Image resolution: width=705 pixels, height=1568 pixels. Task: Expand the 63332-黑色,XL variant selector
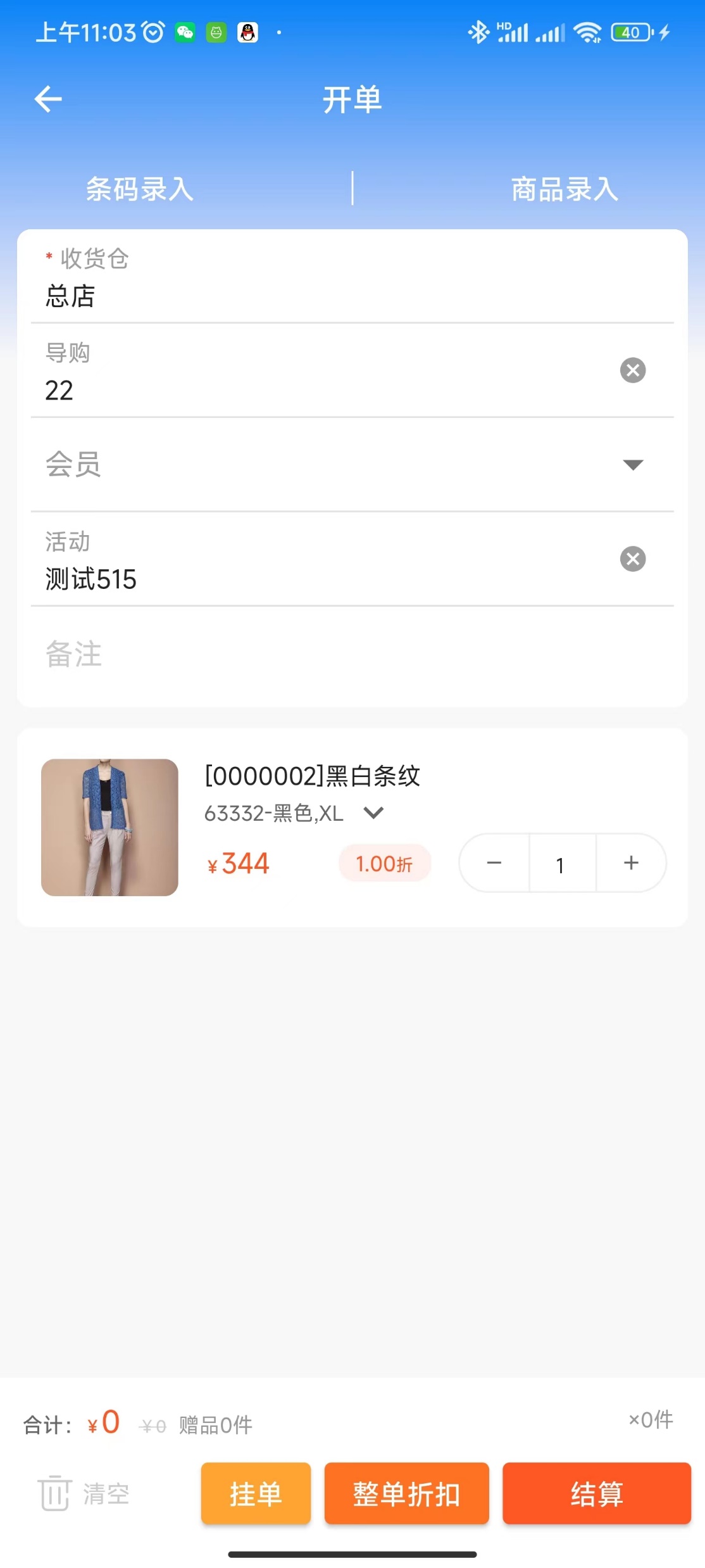(x=373, y=812)
